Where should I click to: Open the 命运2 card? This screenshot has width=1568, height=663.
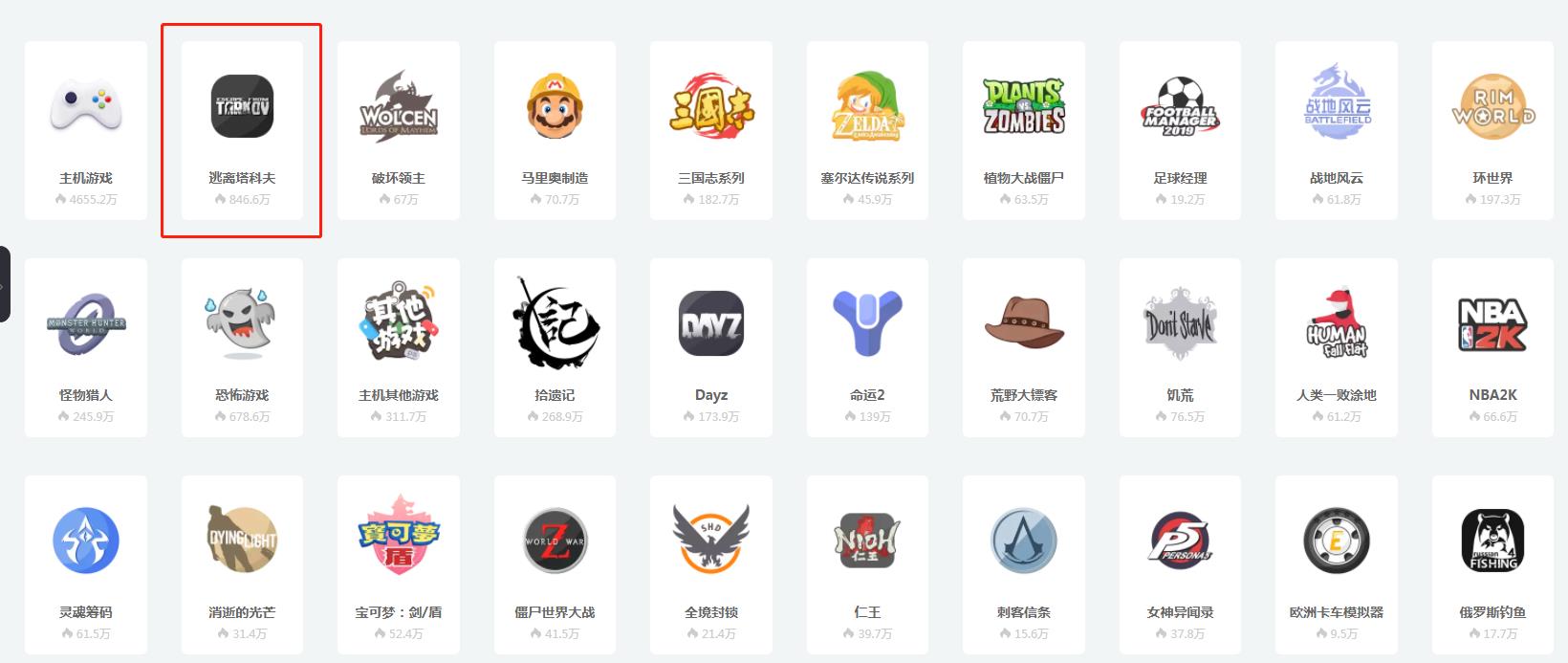867,347
